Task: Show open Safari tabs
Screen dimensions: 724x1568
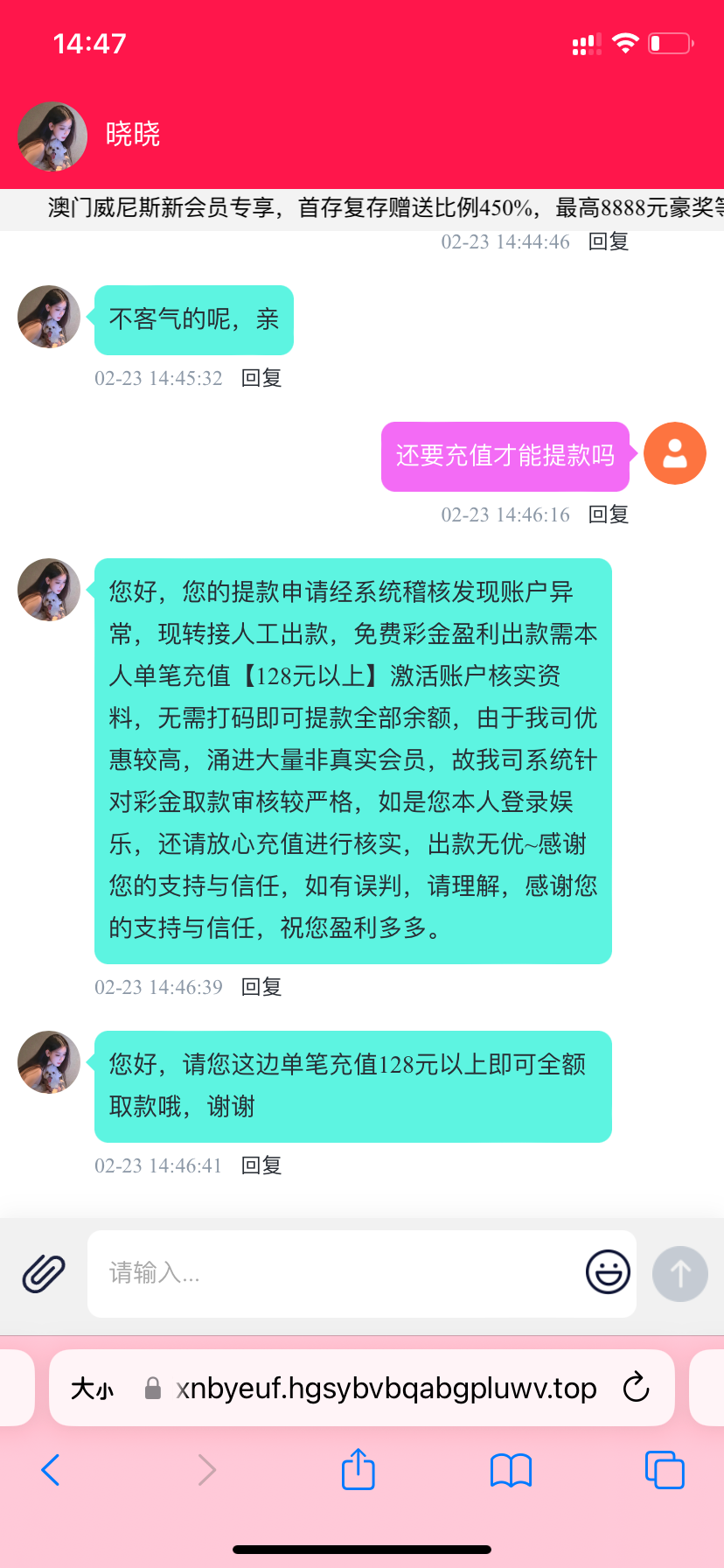Action: pos(665,1470)
